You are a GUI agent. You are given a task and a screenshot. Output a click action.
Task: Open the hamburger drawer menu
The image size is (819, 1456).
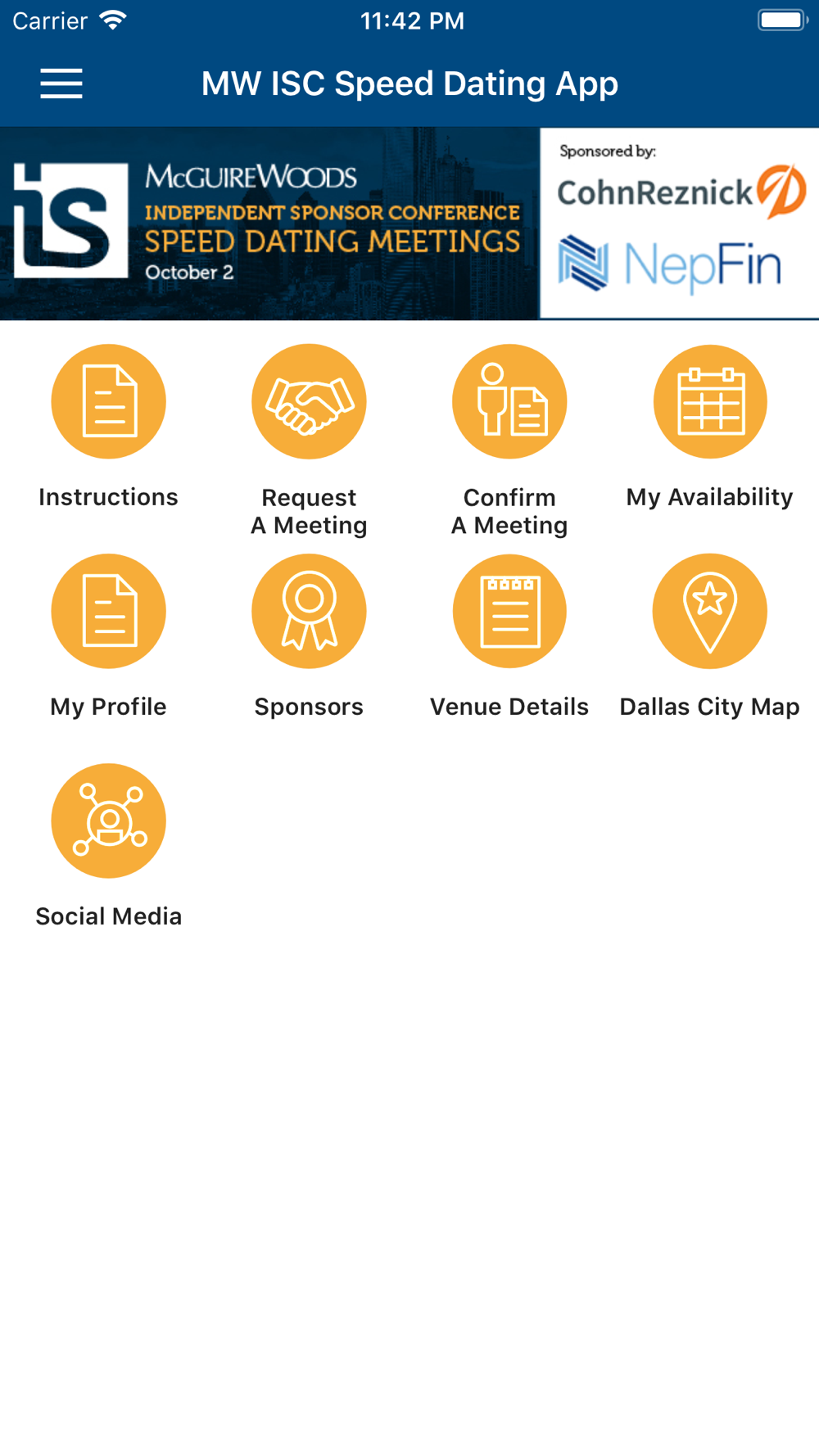click(x=61, y=84)
